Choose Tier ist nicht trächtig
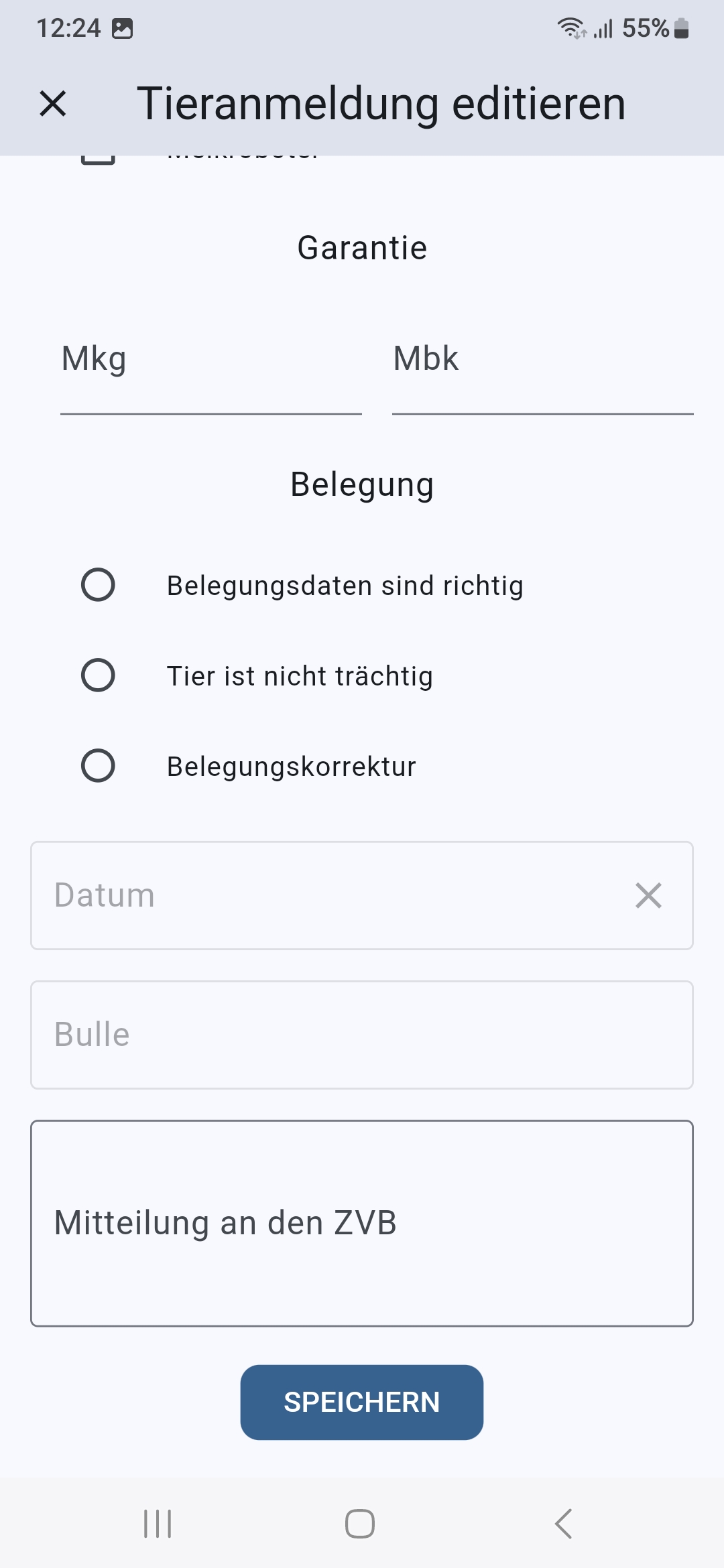 pos(98,675)
